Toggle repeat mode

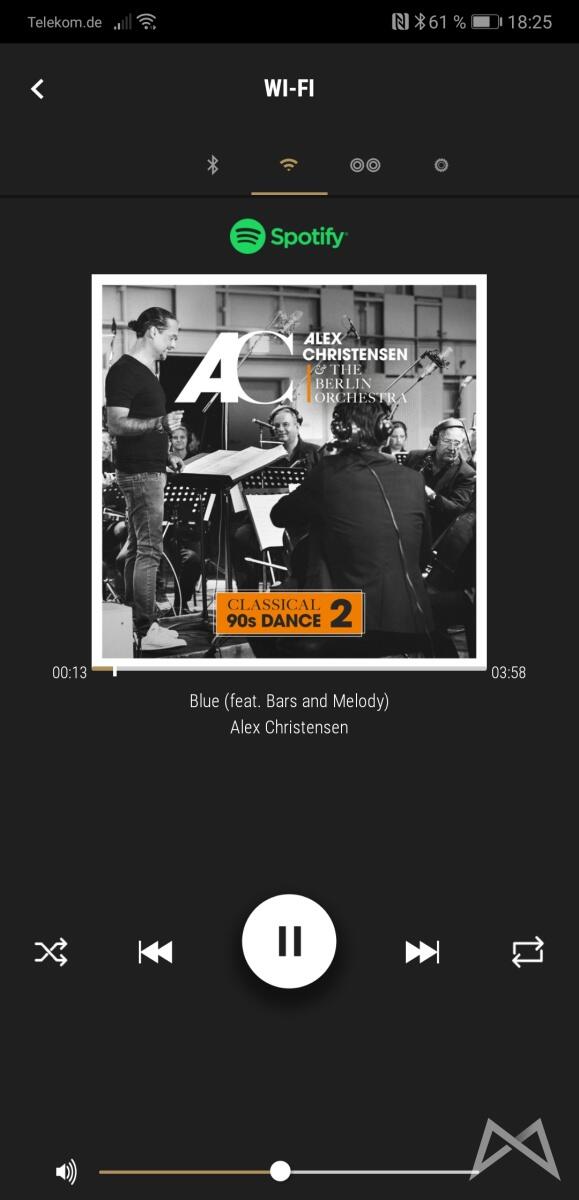[x=527, y=951]
